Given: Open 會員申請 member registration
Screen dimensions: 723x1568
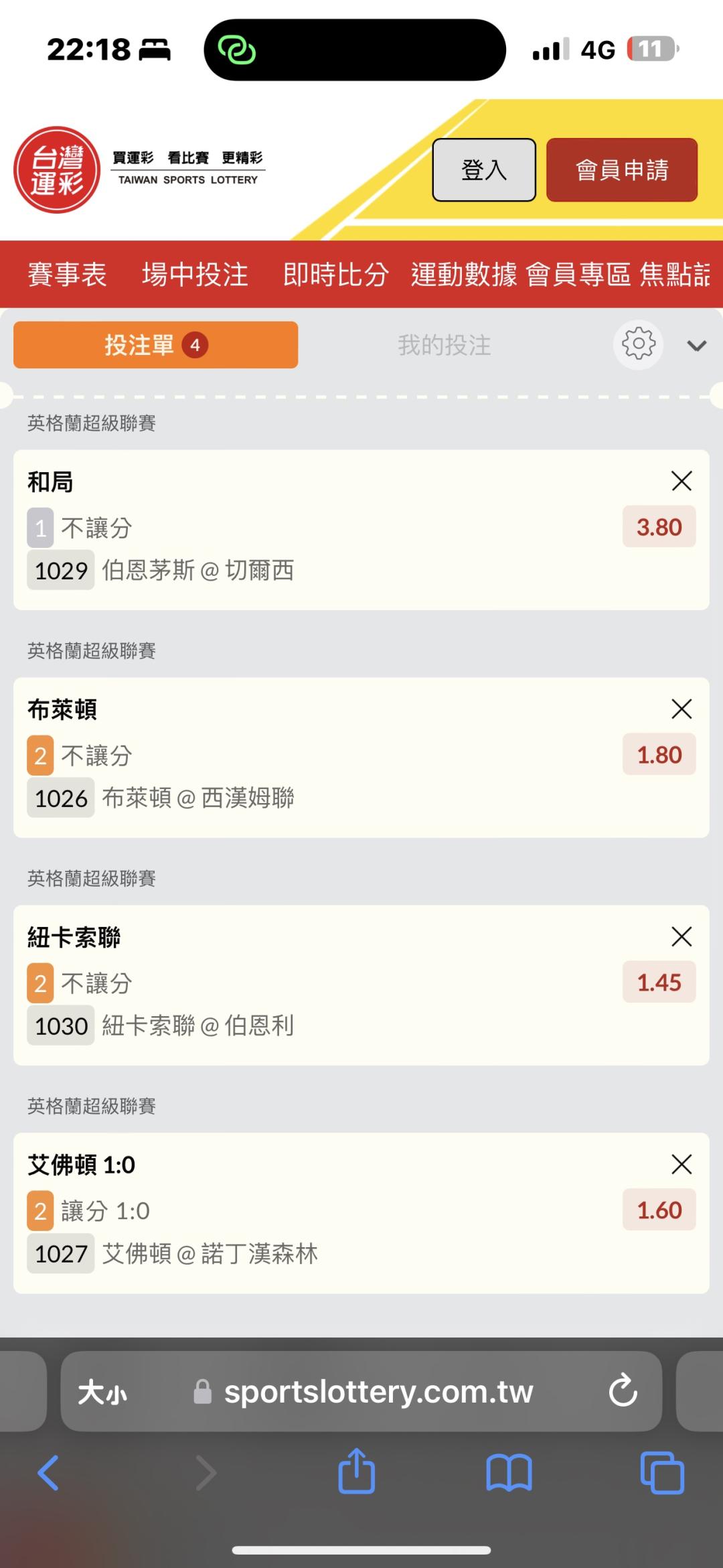Looking at the screenshot, I should pyautogui.click(x=621, y=170).
